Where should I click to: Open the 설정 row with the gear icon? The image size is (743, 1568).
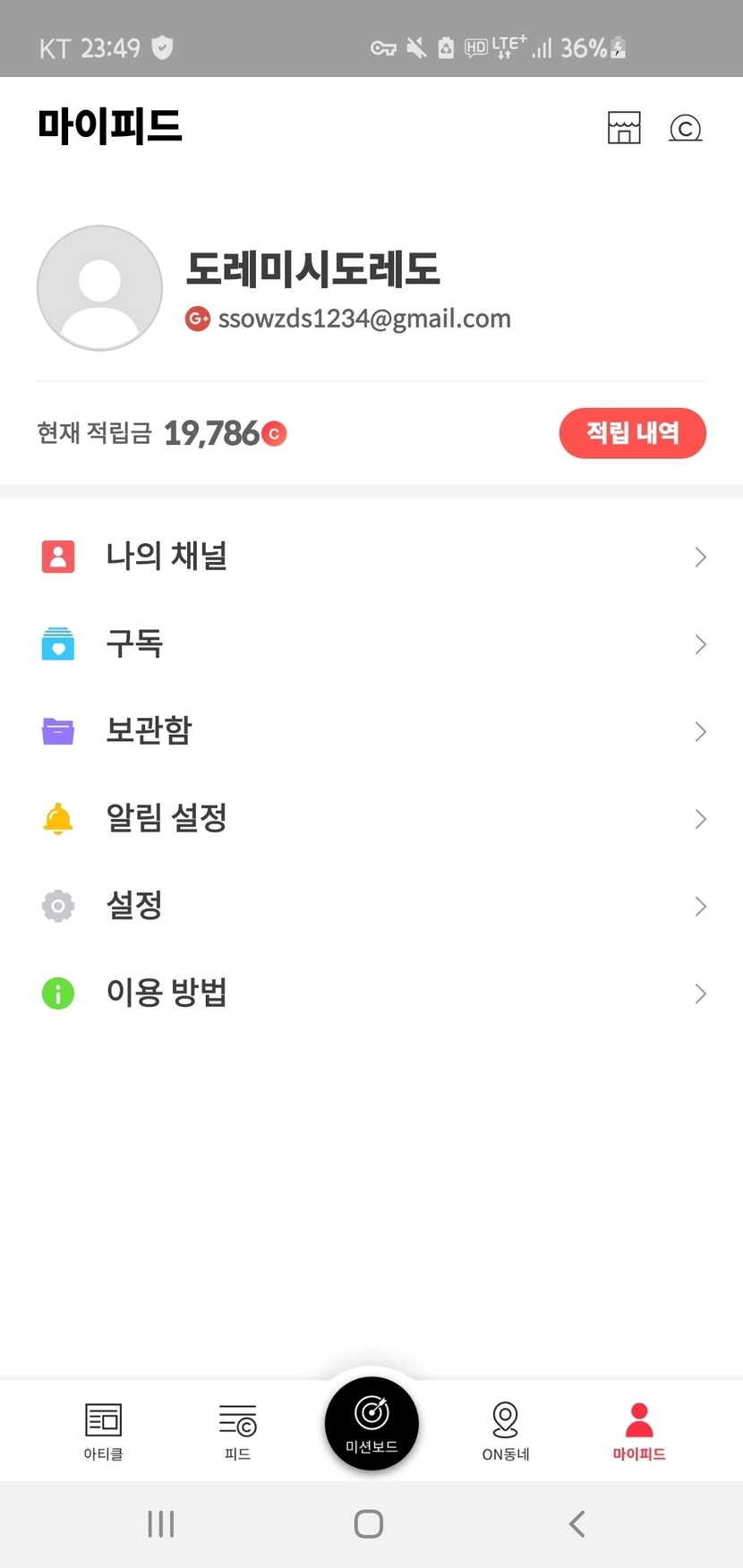tap(371, 906)
